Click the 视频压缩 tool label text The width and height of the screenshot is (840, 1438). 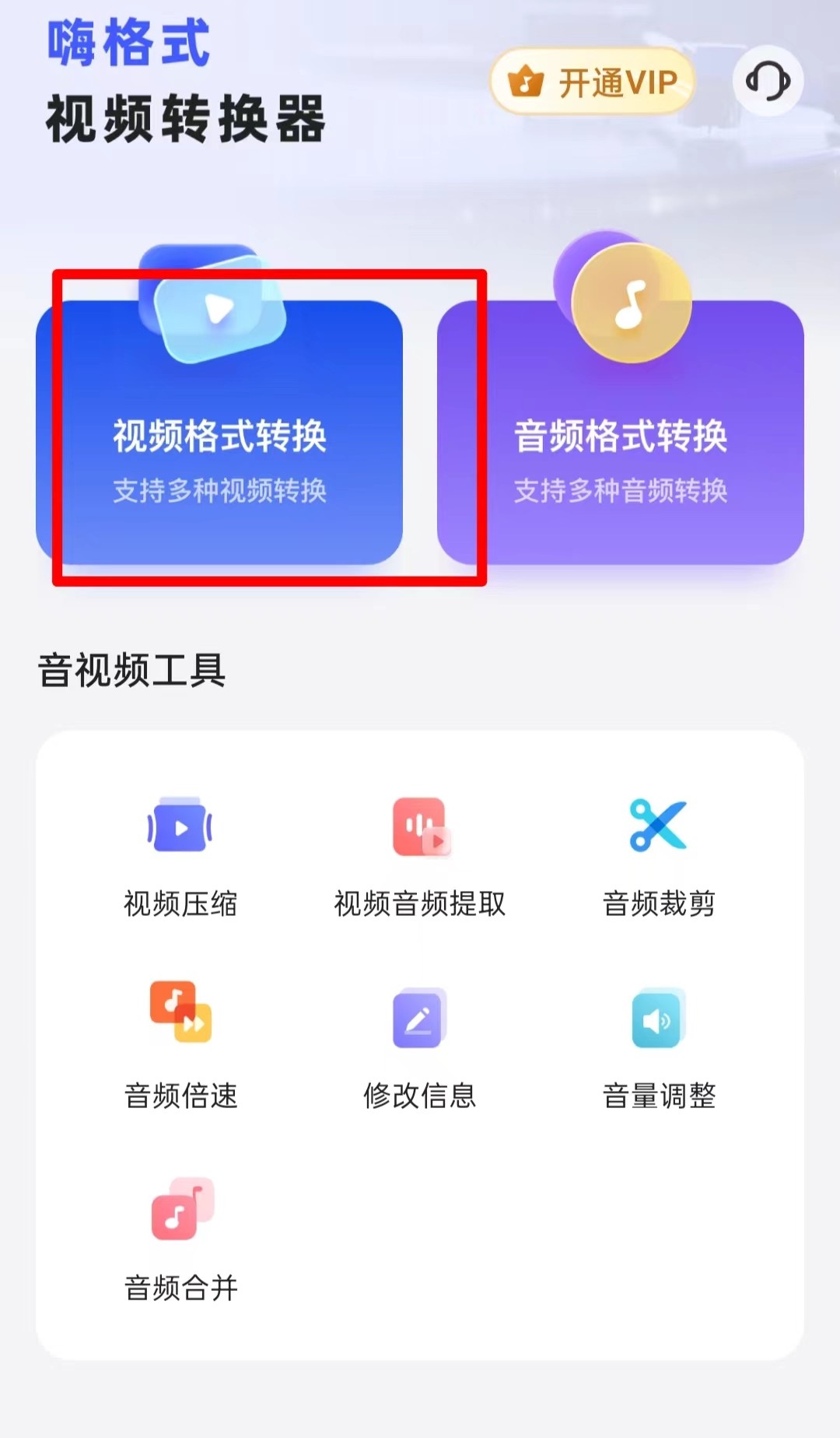180,903
